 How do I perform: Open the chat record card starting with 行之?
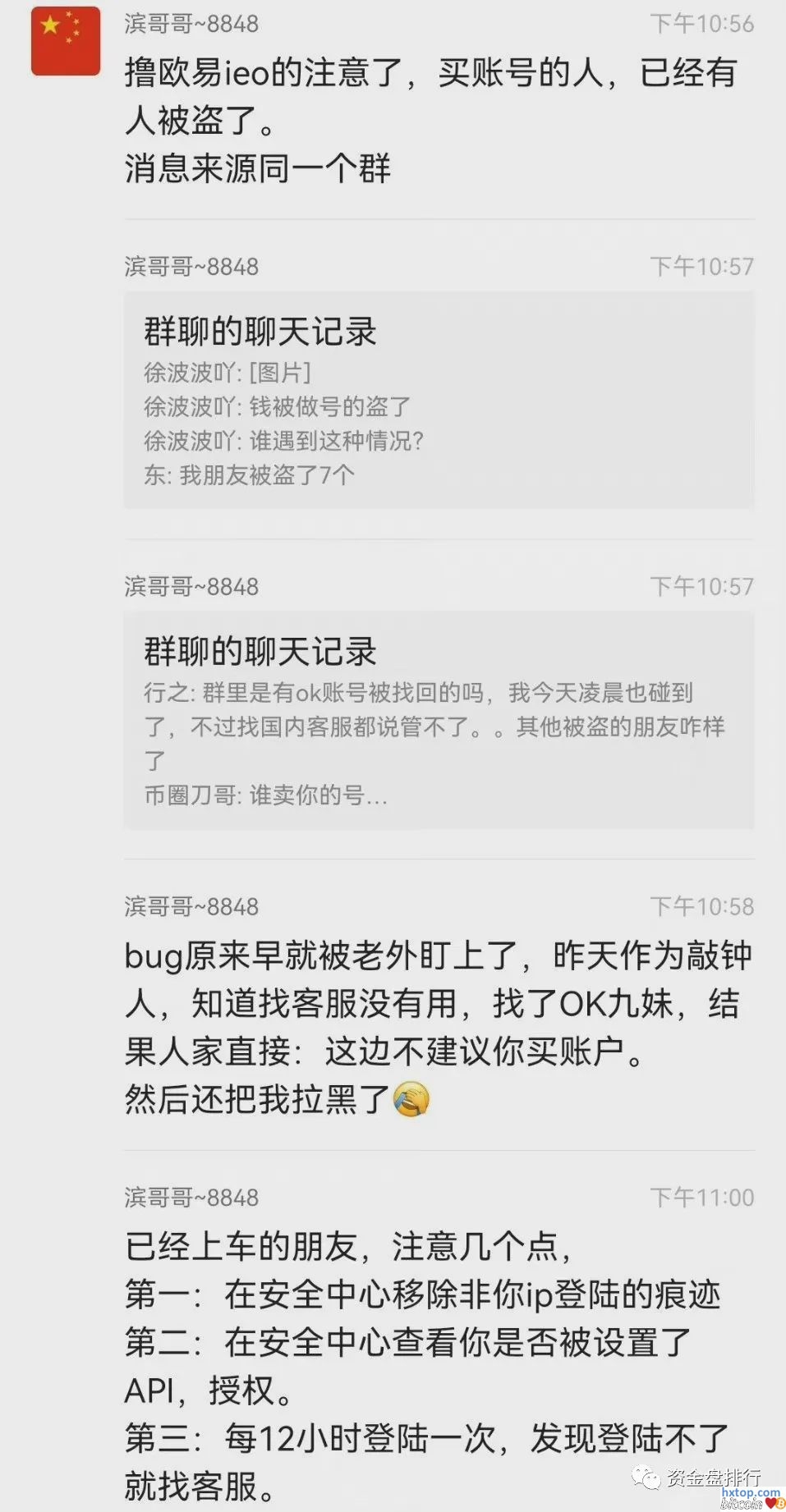click(x=439, y=721)
